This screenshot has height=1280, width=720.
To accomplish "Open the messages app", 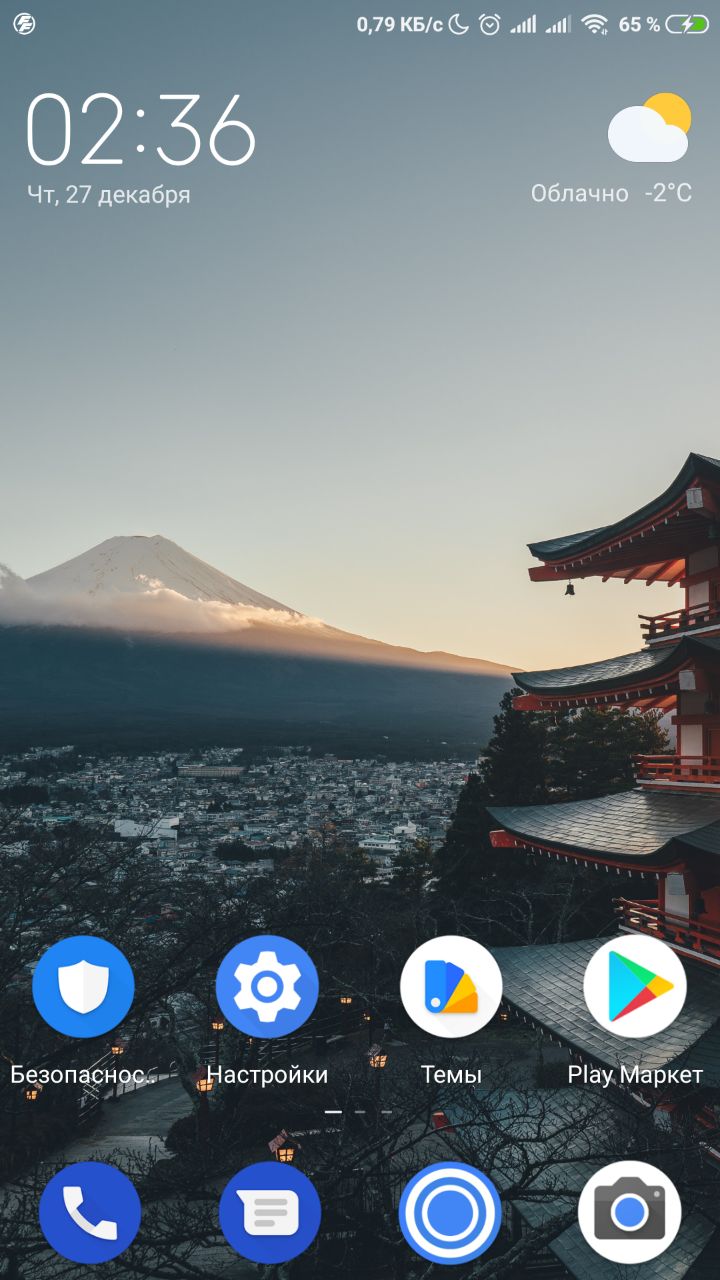I will point(270,1213).
